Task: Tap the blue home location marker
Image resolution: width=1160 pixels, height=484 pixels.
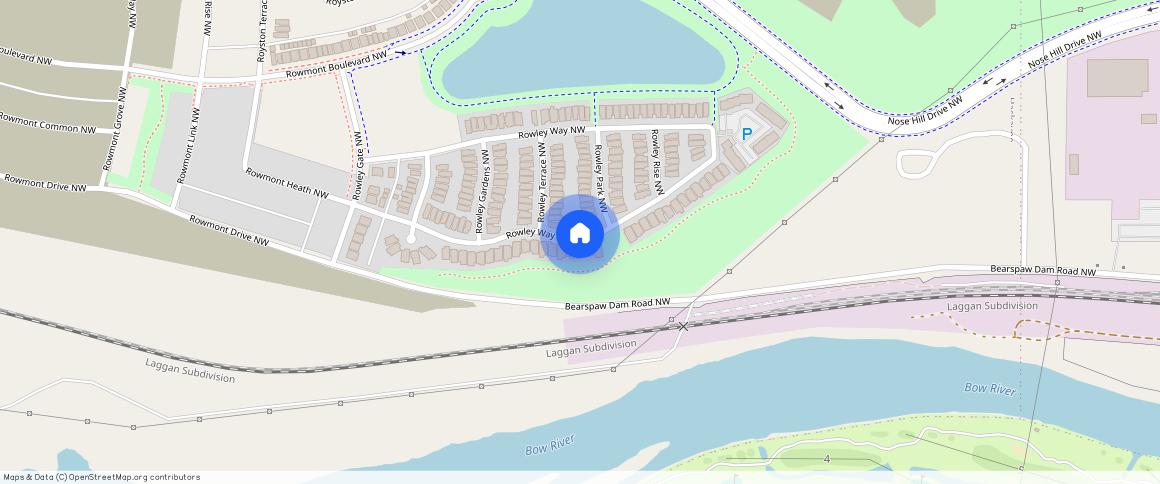Action: [580, 234]
